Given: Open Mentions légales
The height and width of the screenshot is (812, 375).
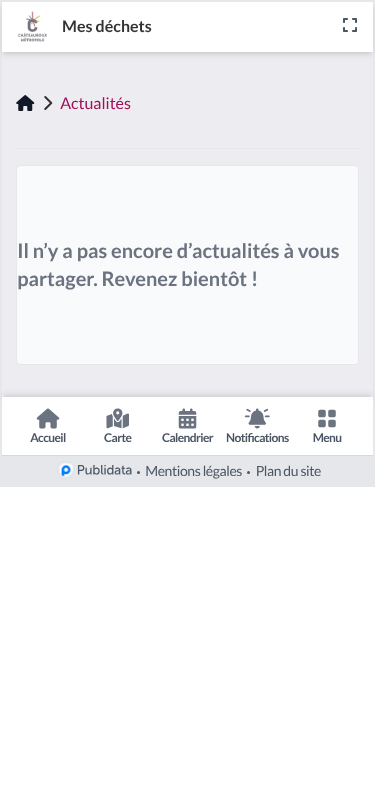Looking at the screenshot, I should (194, 471).
